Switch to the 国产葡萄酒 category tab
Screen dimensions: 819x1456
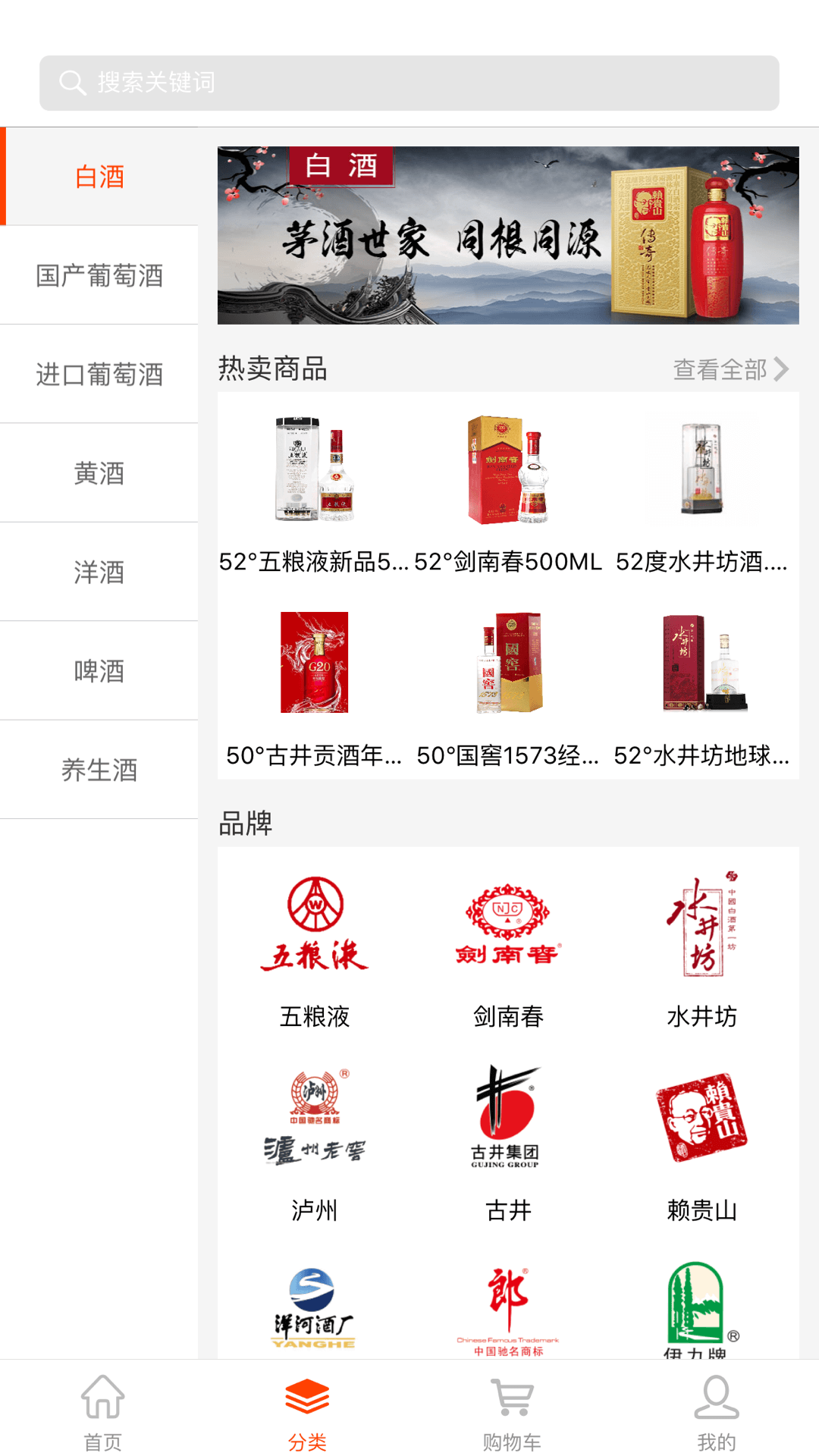pyautogui.click(x=99, y=275)
